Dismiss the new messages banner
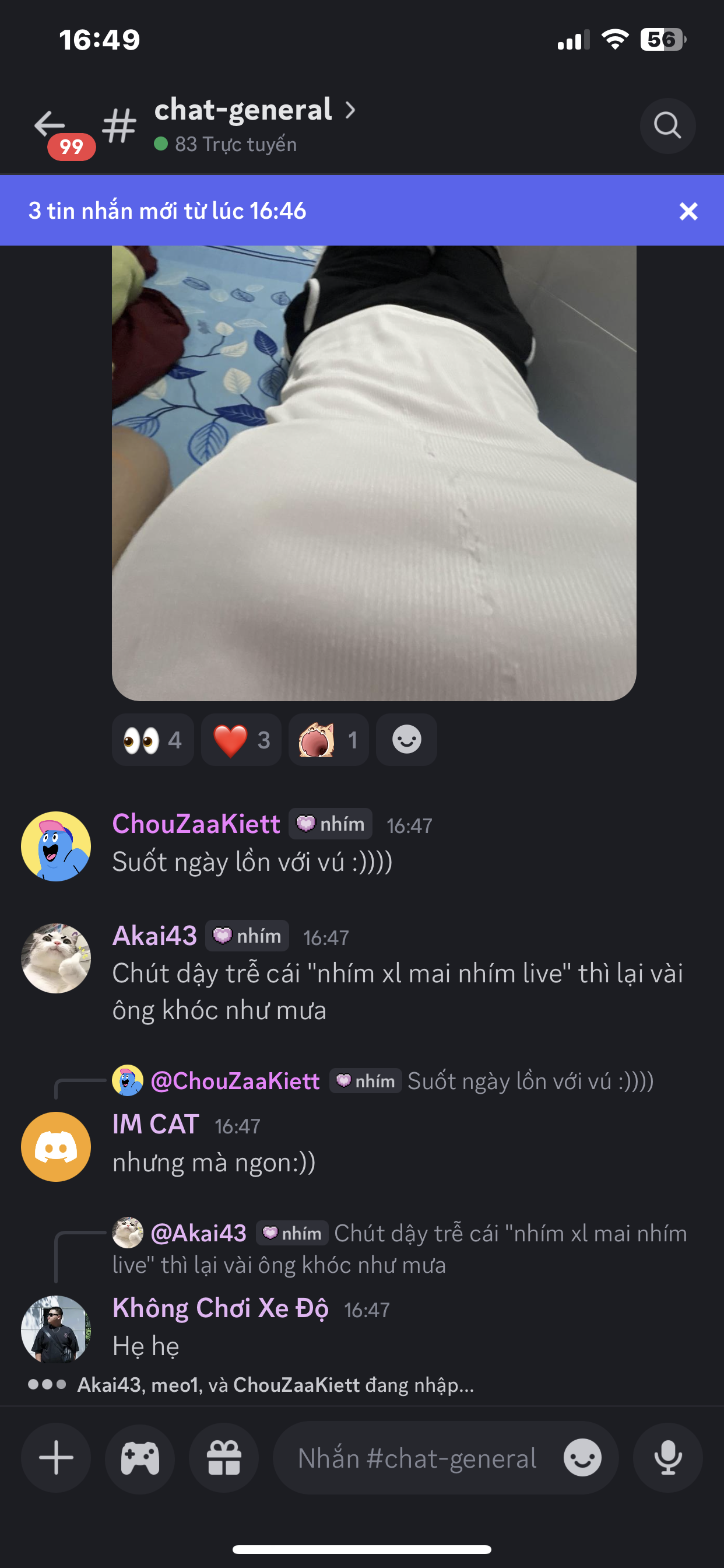 point(688,211)
